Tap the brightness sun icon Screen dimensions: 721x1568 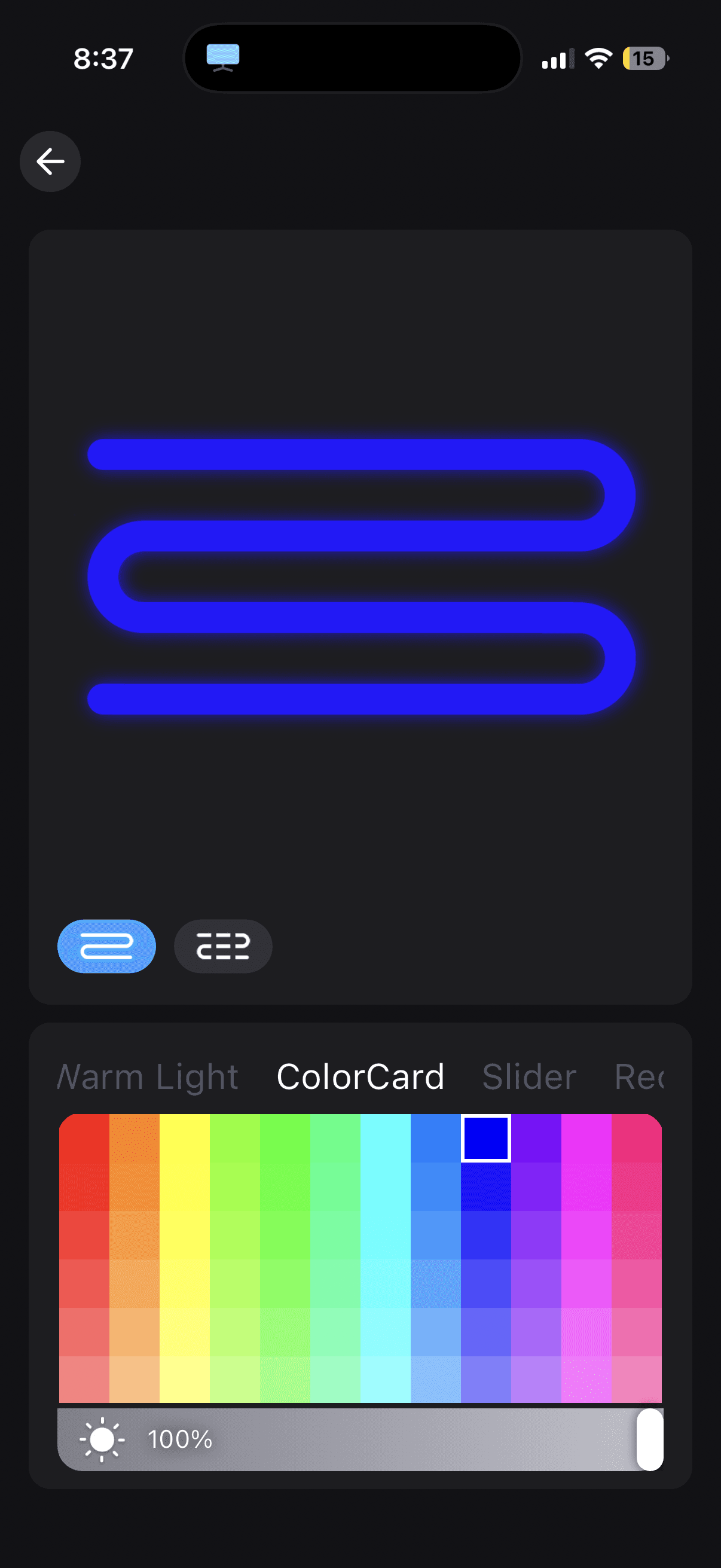[x=103, y=1438]
